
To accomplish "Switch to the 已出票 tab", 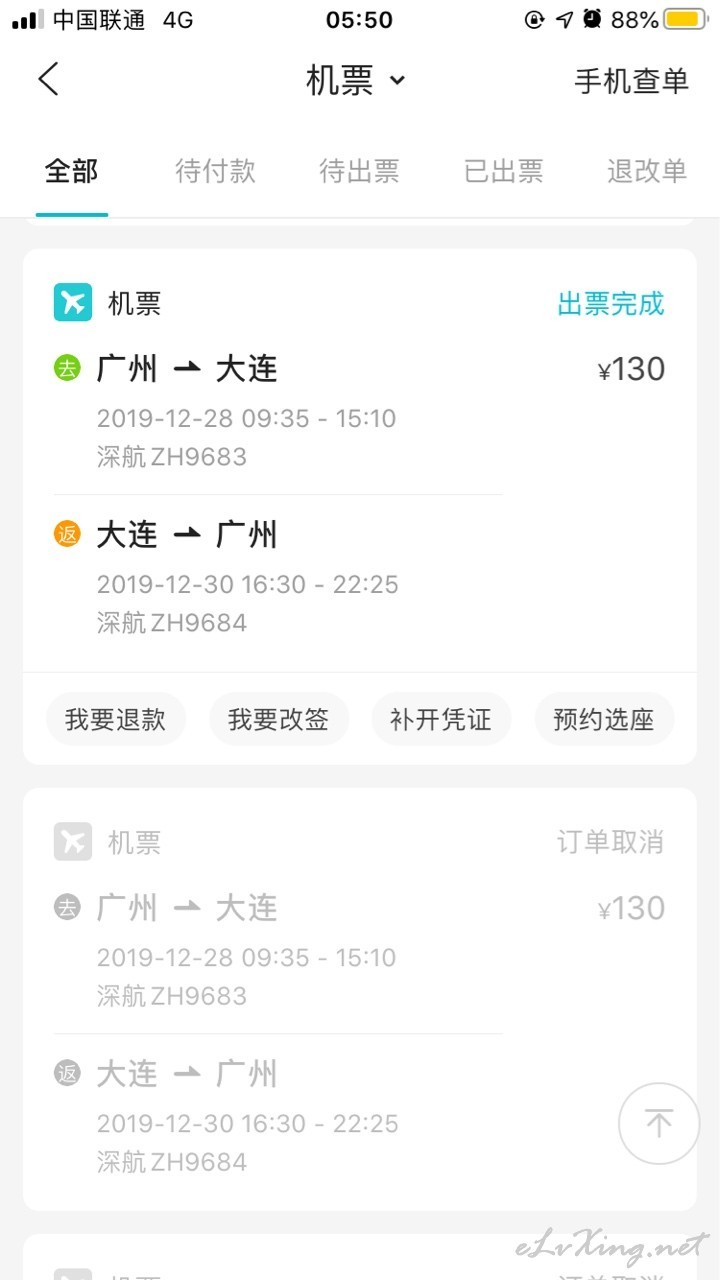I will [503, 171].
